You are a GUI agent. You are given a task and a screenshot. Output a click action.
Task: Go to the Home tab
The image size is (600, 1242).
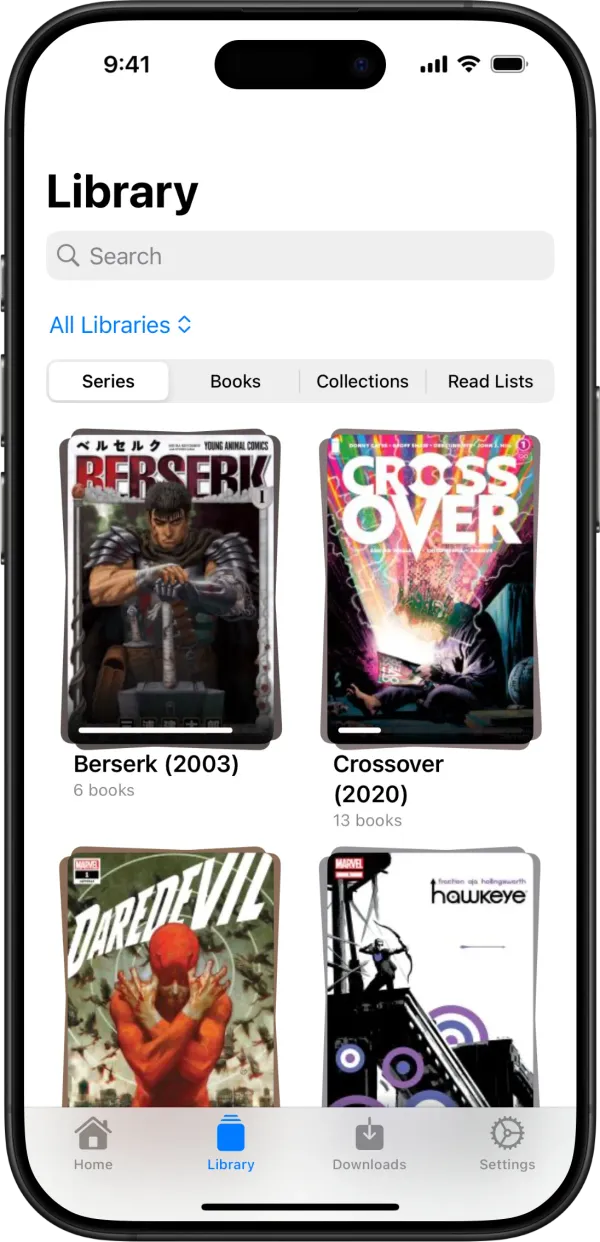(x=93, y=1144)
